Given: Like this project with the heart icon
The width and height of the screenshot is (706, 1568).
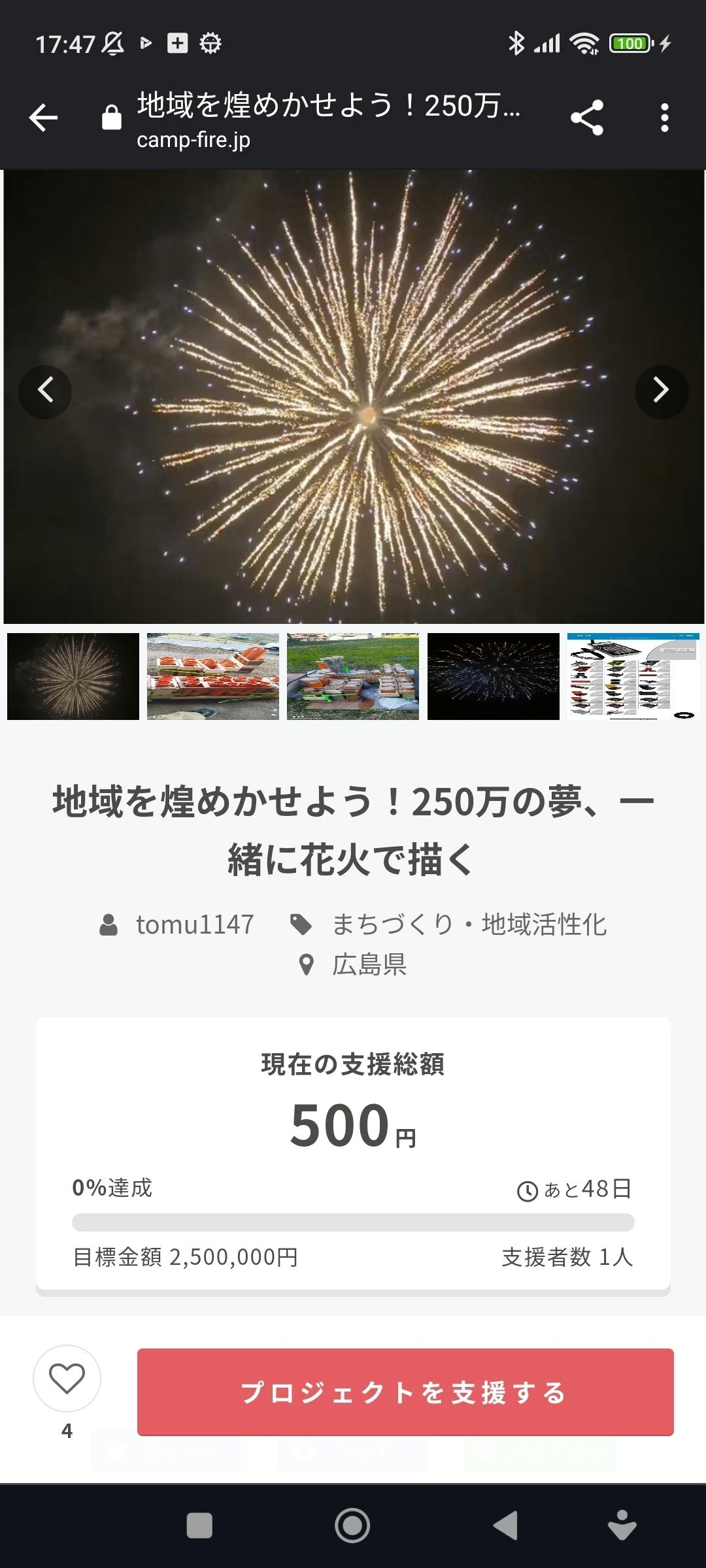Looking at the screenshot, I should point(67,1379).
